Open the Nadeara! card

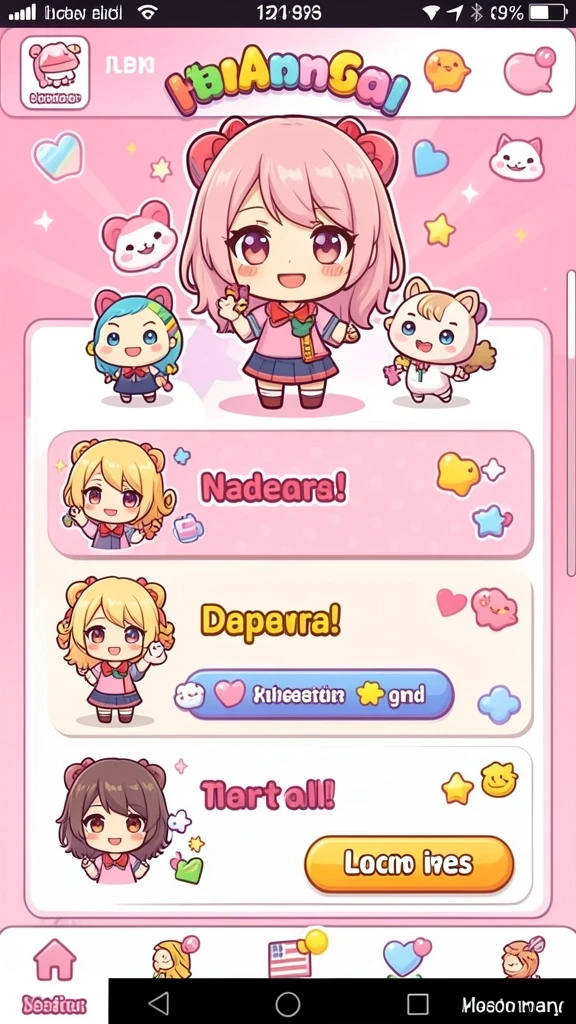(x=291, y=494)
